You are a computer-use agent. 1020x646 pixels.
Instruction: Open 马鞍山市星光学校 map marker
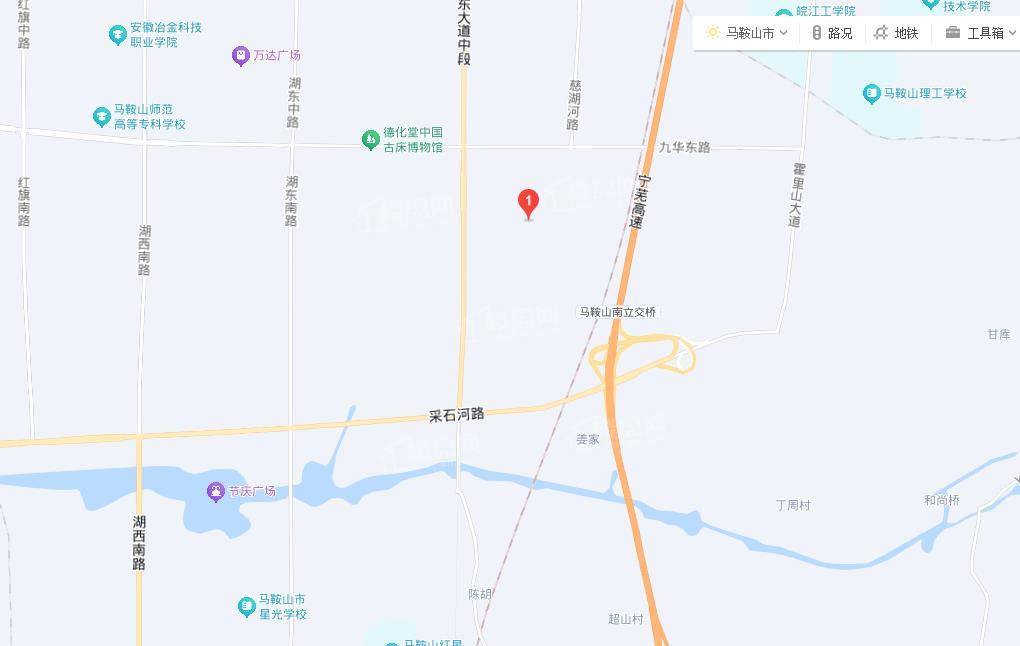[246, 607]
